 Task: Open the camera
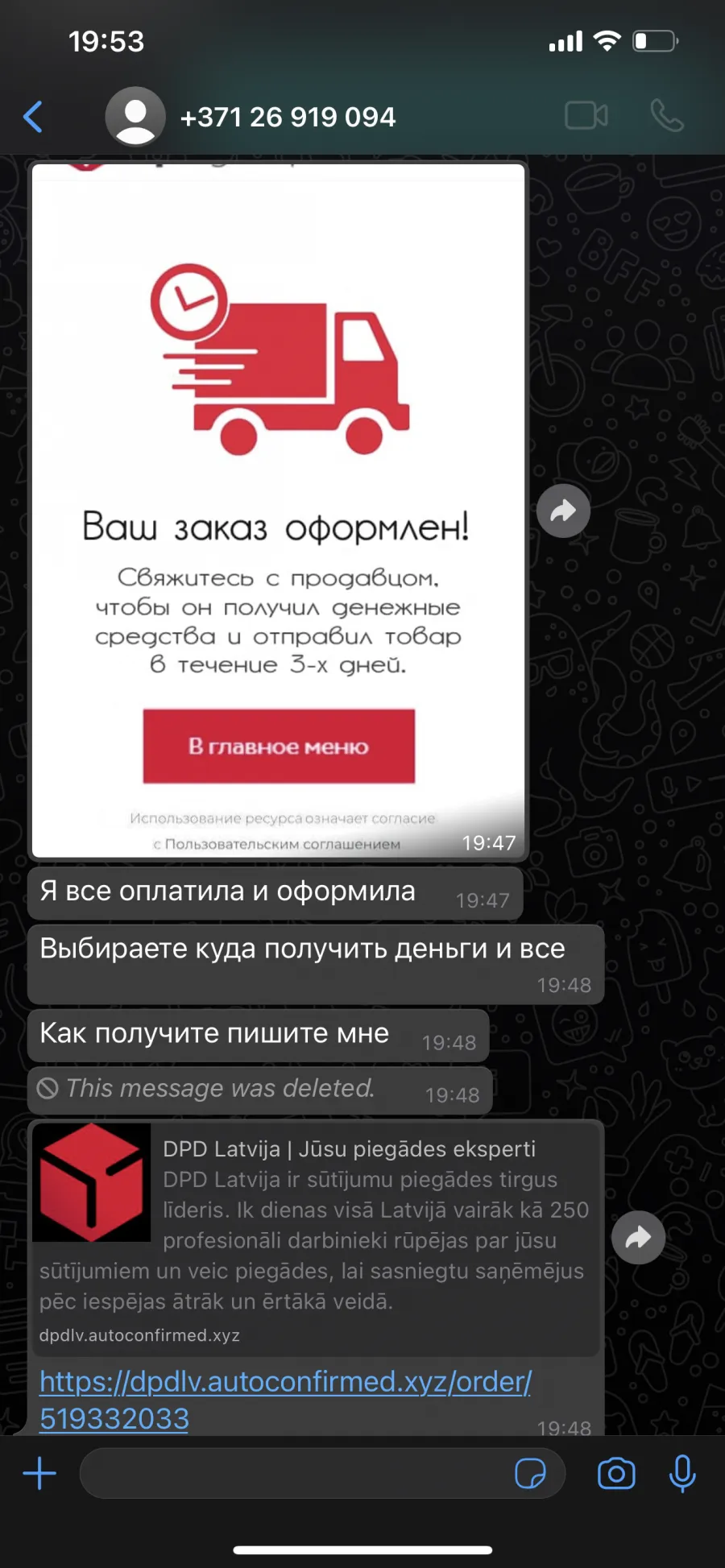pyautogui.click(x=616, y=1474)
